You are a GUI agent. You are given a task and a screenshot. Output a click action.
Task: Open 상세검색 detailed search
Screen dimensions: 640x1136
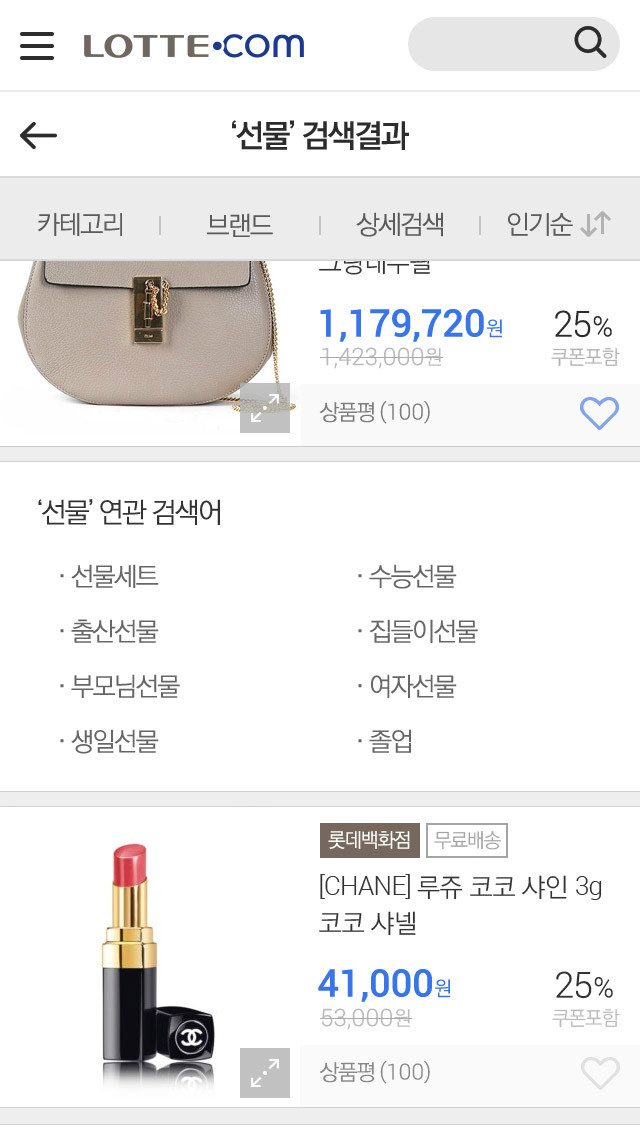point(400,224)
